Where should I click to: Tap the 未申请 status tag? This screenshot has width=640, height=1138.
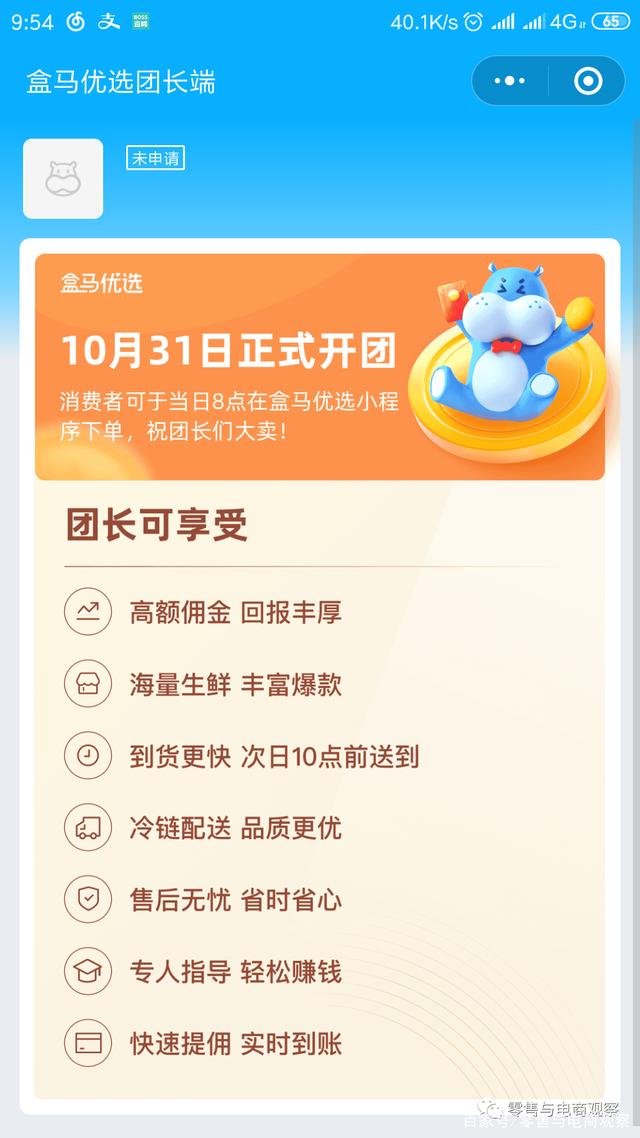pyautogui.click(x=155, y=158)
